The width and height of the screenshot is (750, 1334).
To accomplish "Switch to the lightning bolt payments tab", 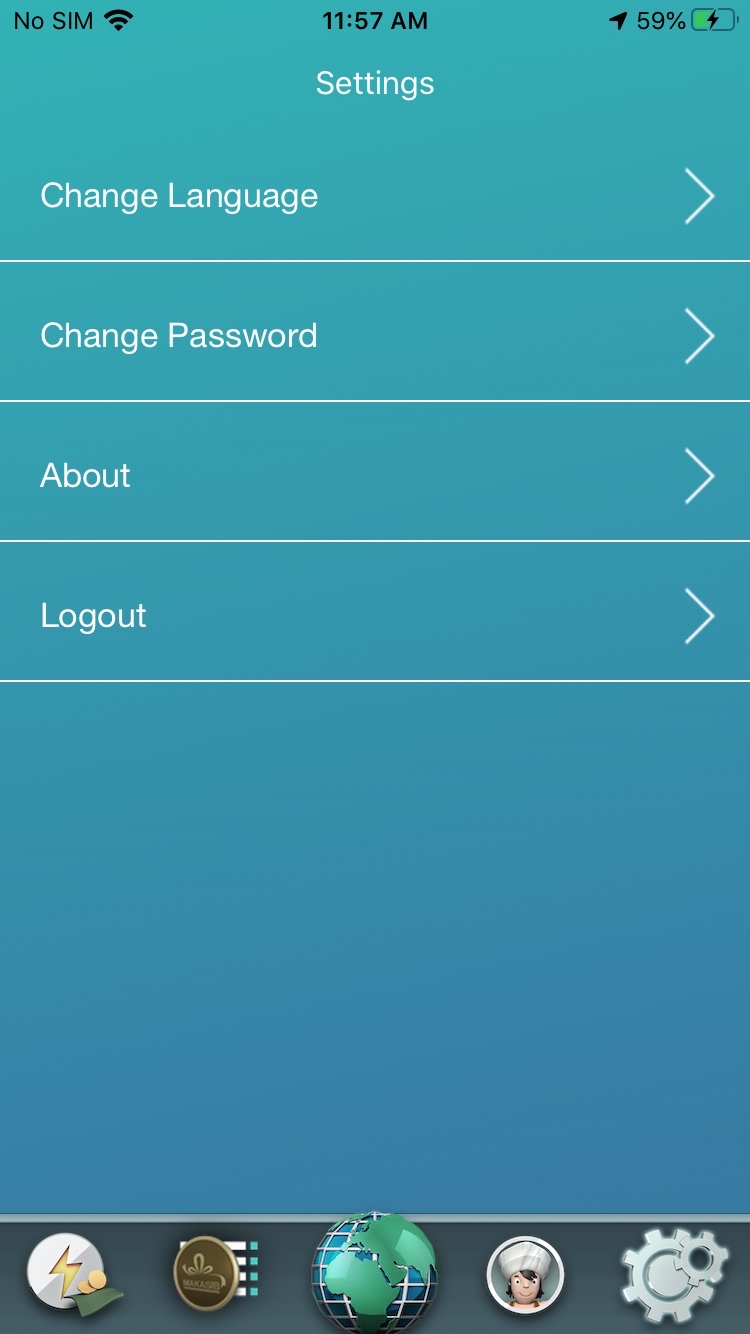I will [74, 1276].
